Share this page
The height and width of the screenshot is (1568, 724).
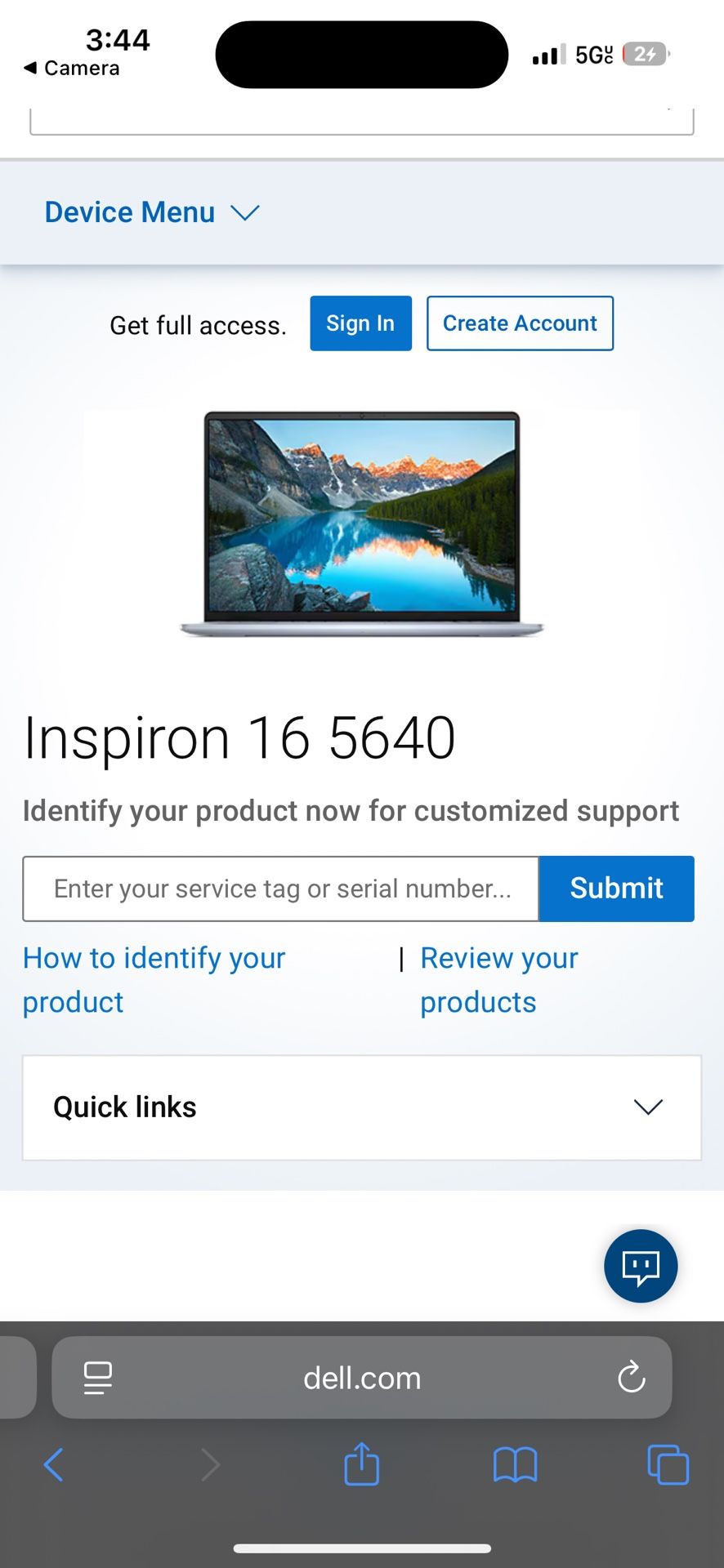(361, 1463)
